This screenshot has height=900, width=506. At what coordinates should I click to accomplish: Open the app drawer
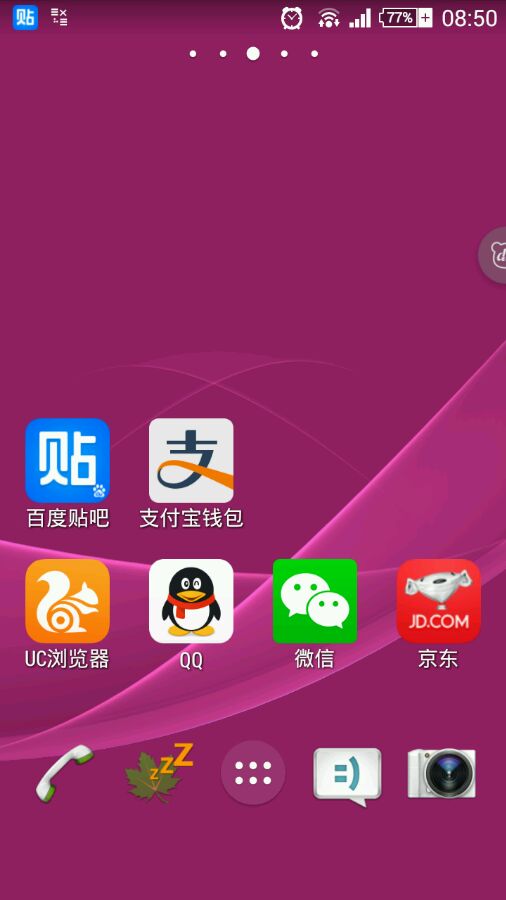pos(253,773)
